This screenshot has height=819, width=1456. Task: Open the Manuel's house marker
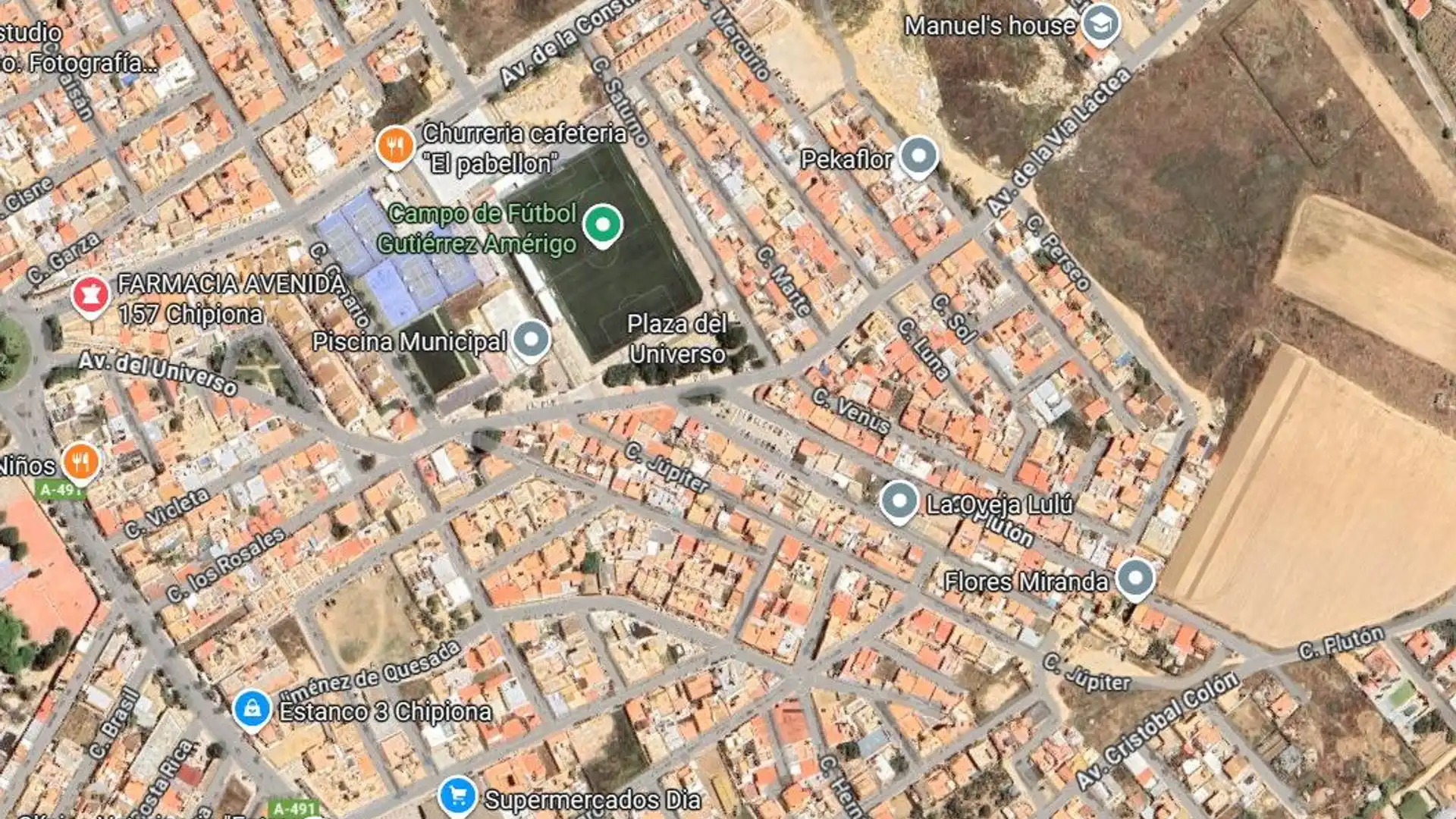(1100, 24)
